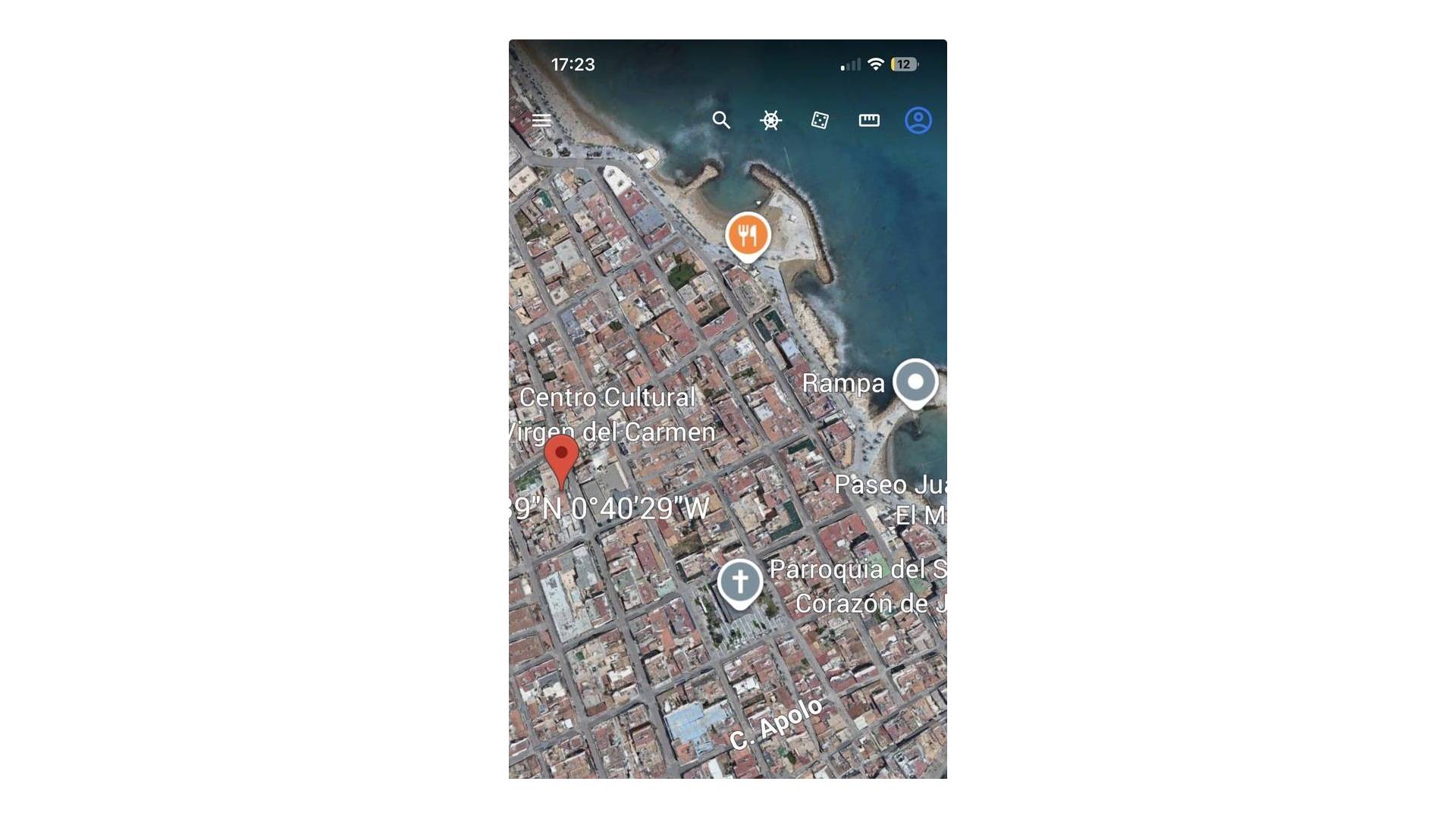Open the hamburger menu
Screen dimensions: 1456x819
point(541,120)
